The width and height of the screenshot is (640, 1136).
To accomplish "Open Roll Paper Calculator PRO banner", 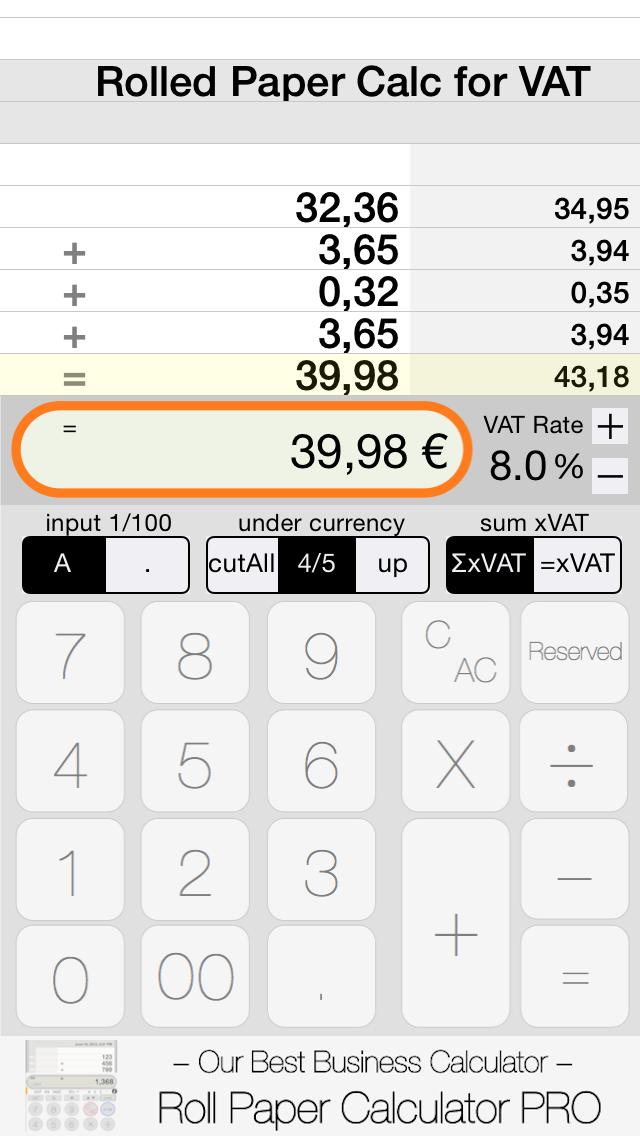I will [320, 1085].
